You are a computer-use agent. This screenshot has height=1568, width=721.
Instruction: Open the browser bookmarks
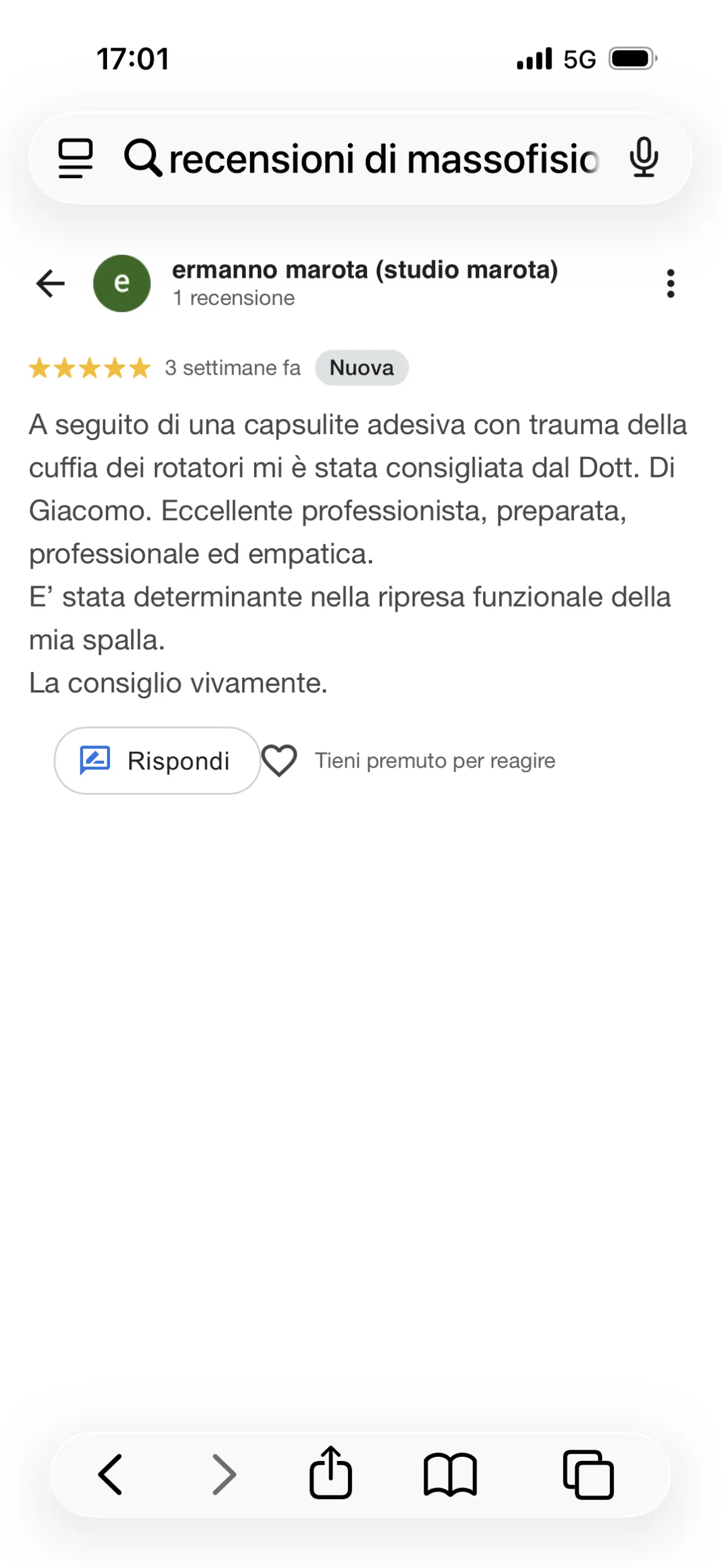(450, 1474)
